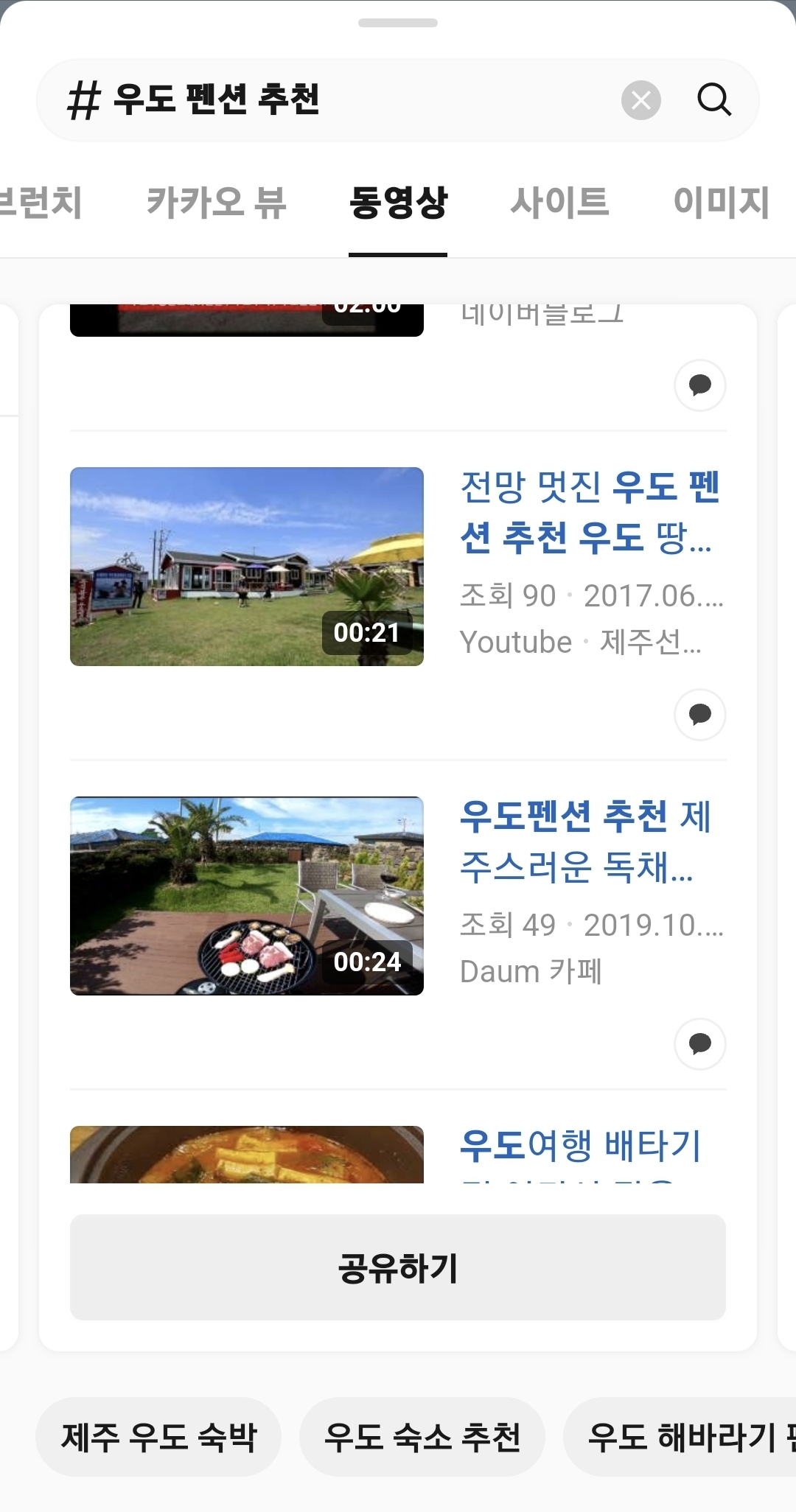This screenshot has height=1512, width=796.
Task: Open the '전망 멋진 우도 펜션 추천' video title
Action: pyautogui.click(x=590, y=511)
